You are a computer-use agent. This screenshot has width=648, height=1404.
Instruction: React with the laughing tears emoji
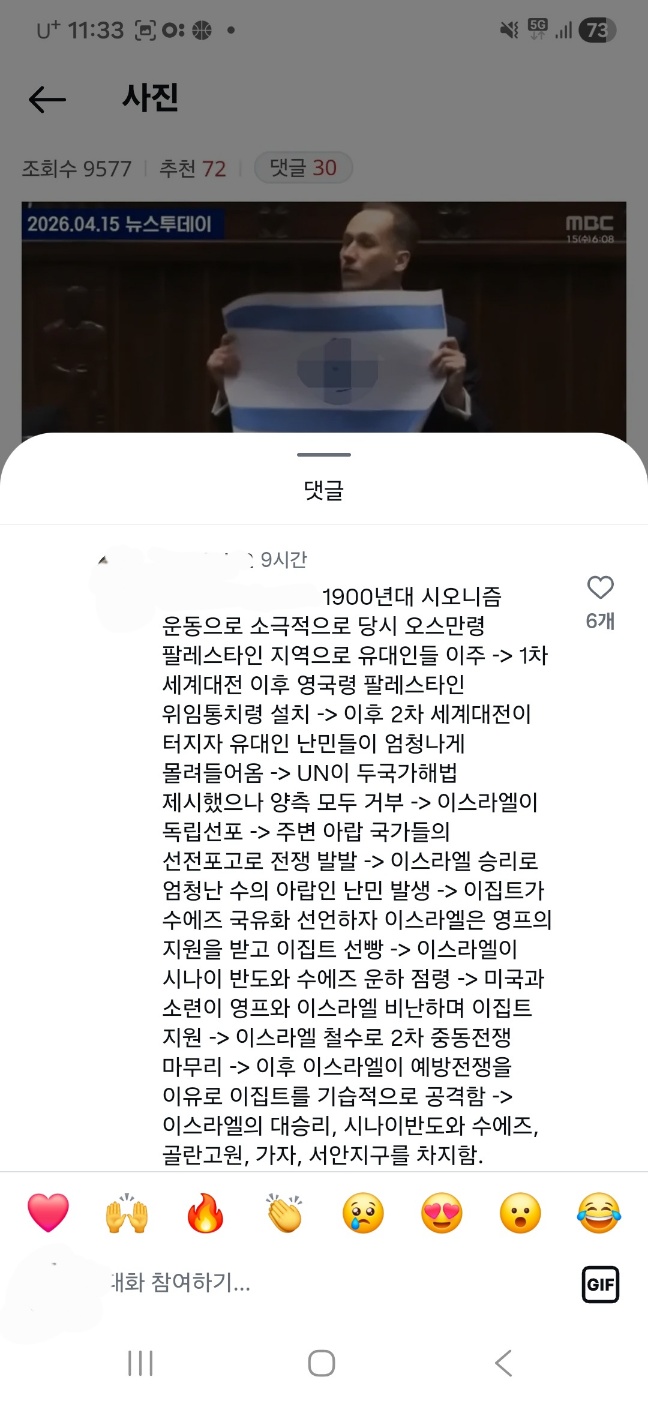pos(598,1213)
